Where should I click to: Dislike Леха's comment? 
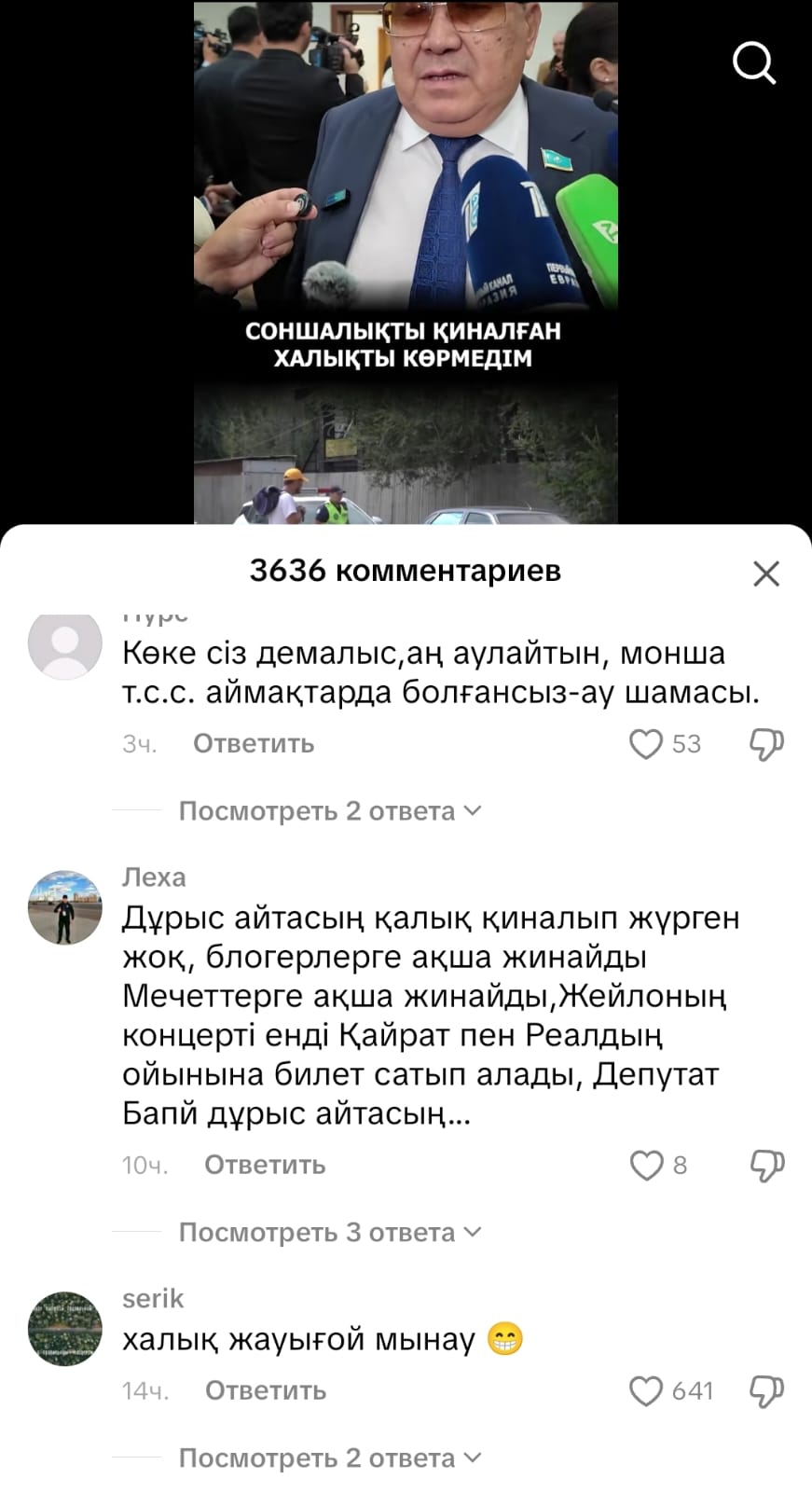pyautogui.click(x=766, y=1166)
